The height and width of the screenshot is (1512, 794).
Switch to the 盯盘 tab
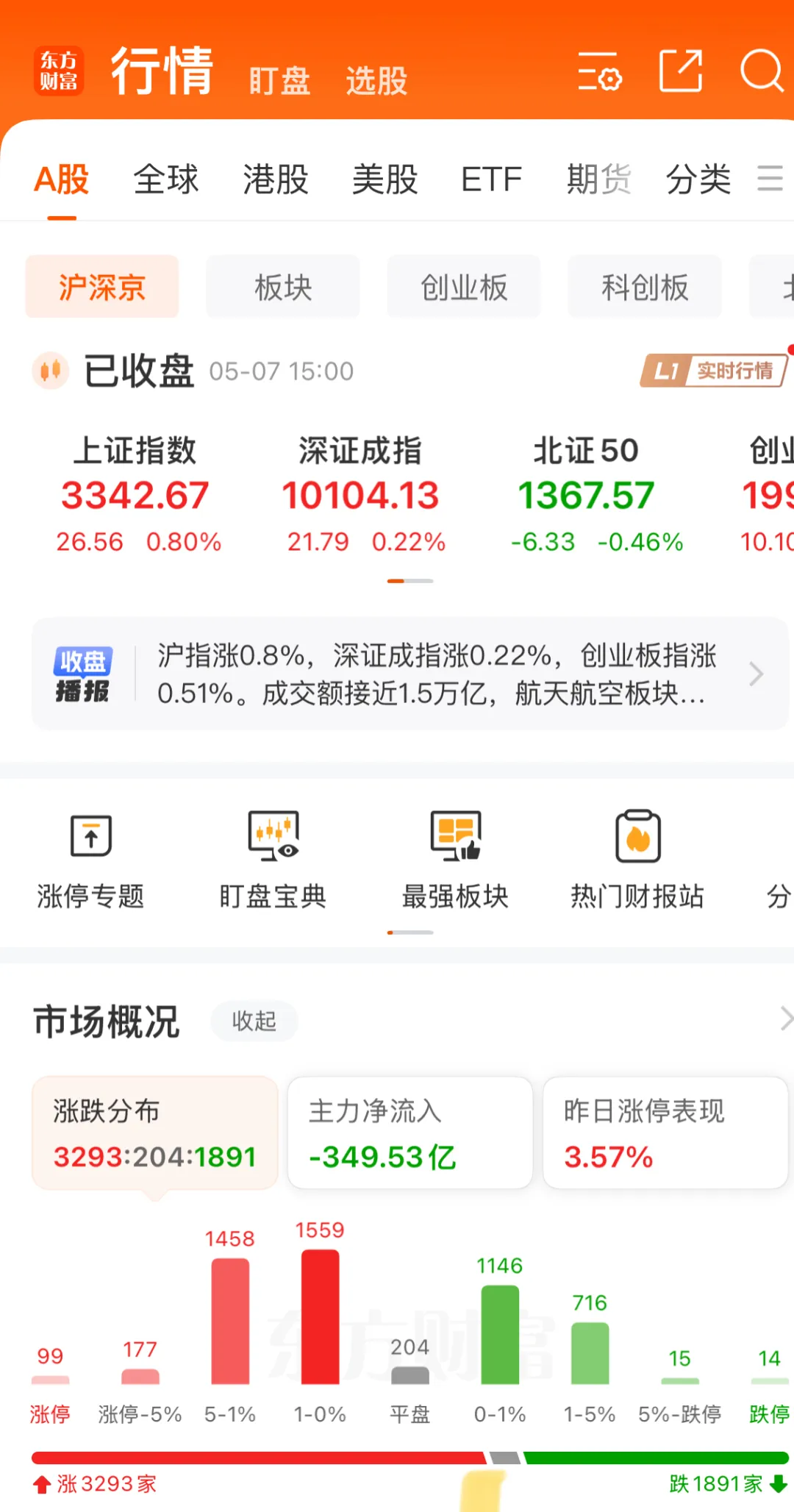pyautogui.click(x=279, y=81)
